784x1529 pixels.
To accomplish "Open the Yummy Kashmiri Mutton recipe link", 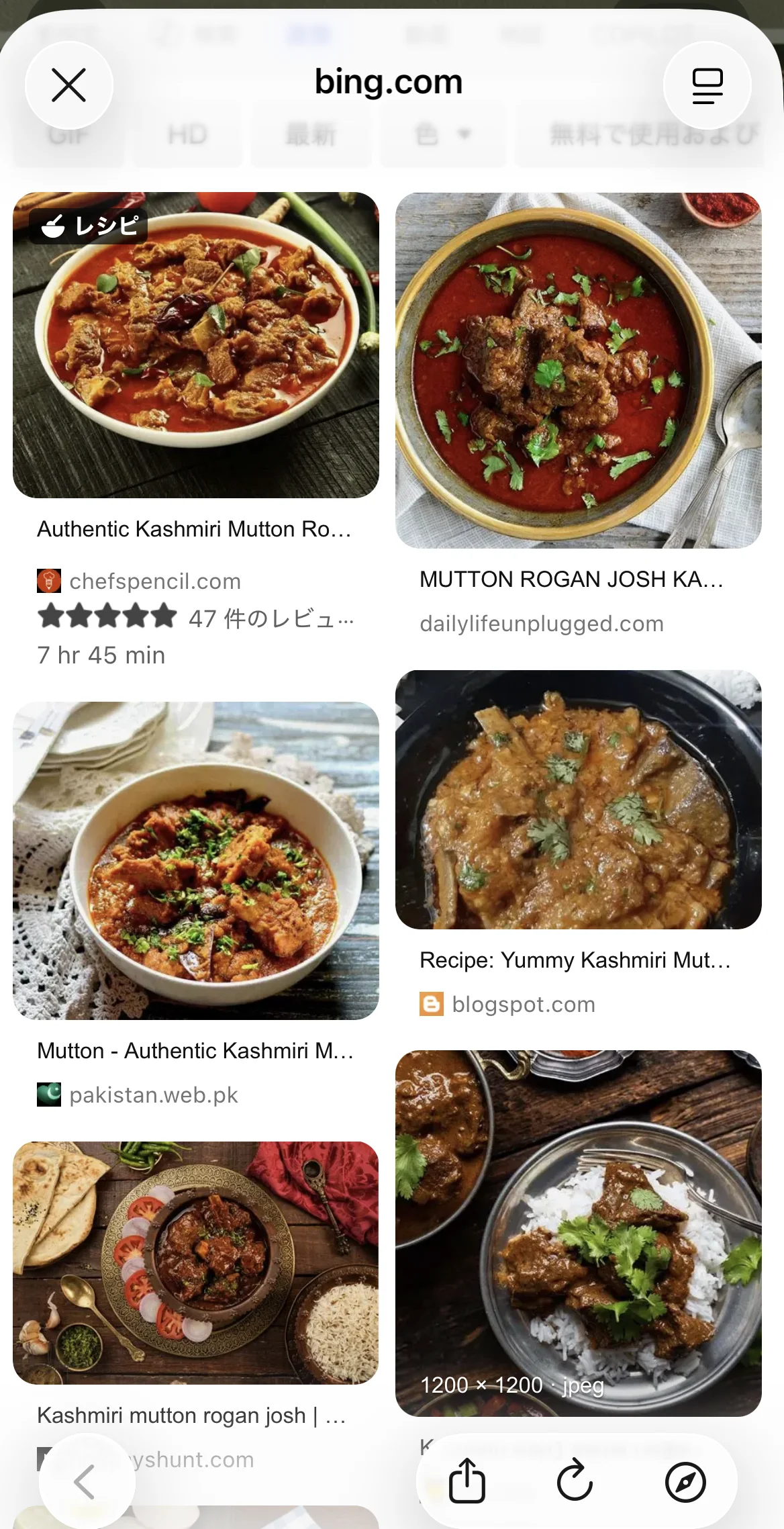I will (574, 960).
